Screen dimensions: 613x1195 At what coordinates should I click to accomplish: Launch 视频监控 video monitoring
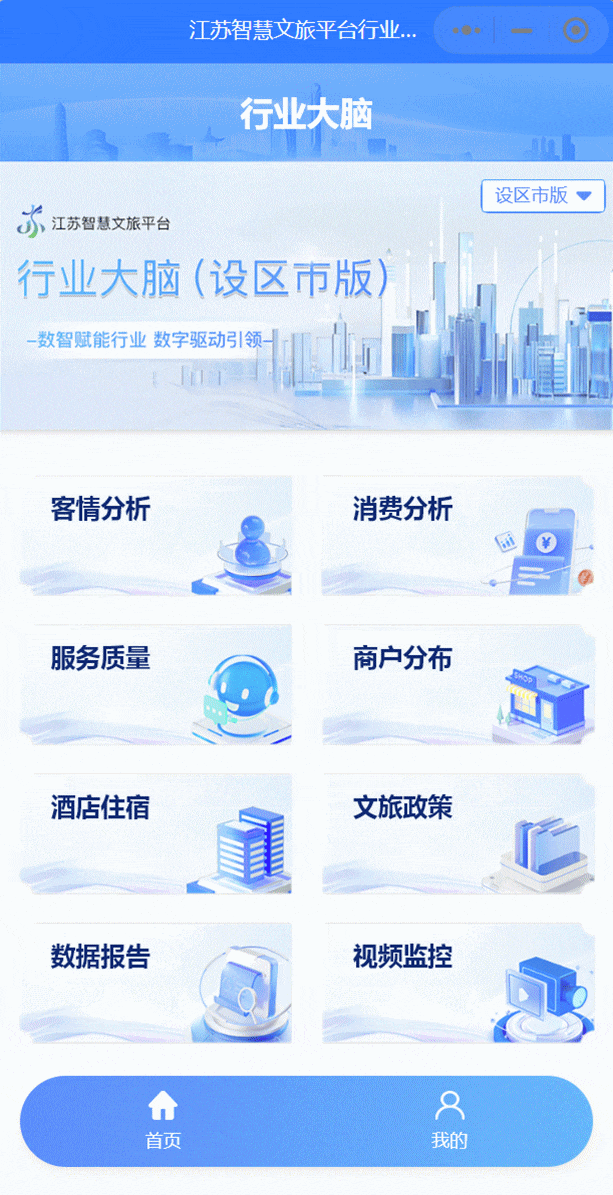point(458,983)
